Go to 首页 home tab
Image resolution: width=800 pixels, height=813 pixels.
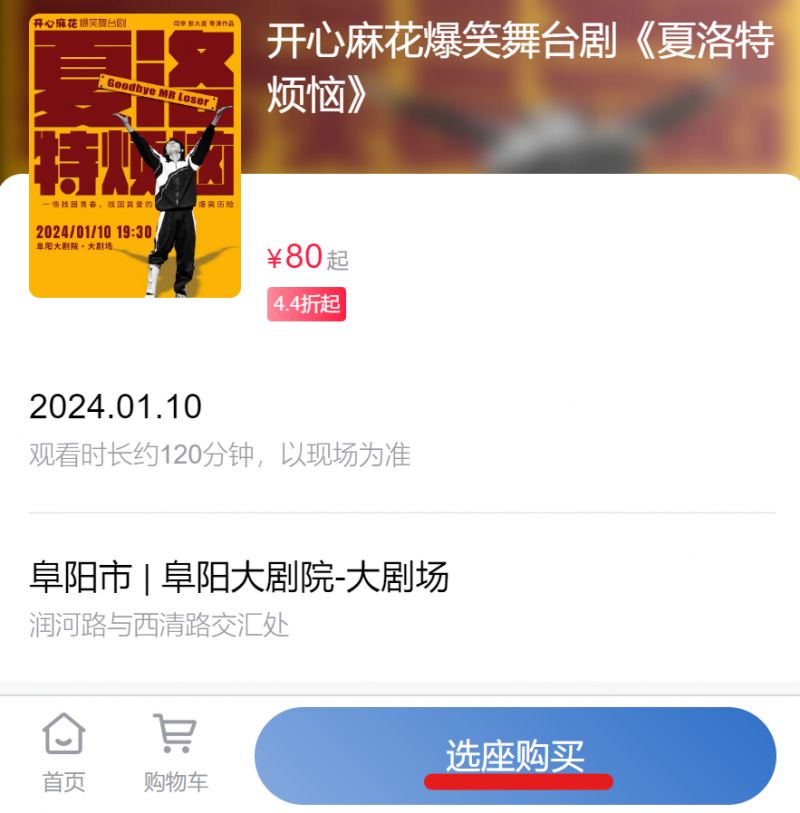[x=64, y=753]
